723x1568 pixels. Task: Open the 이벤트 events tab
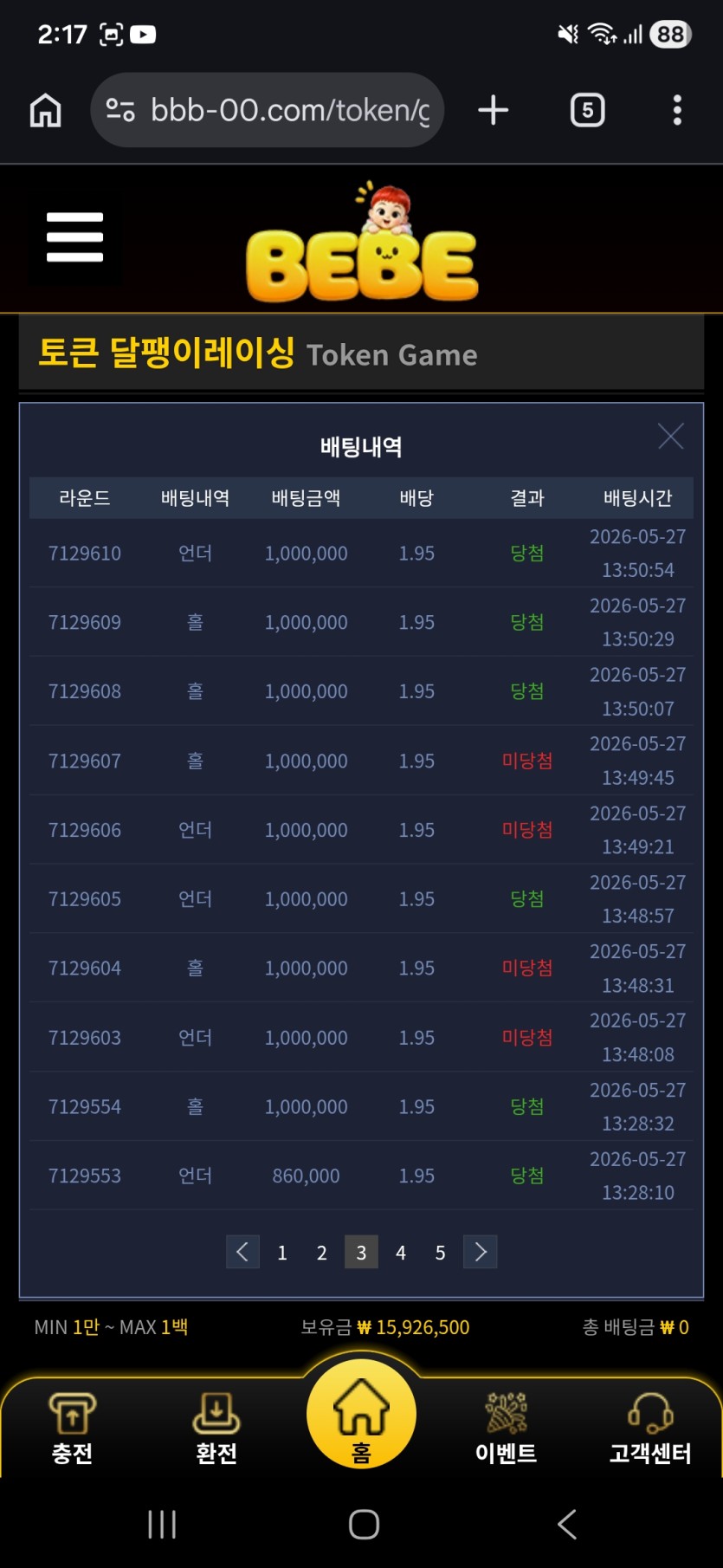pos(506,1429)
